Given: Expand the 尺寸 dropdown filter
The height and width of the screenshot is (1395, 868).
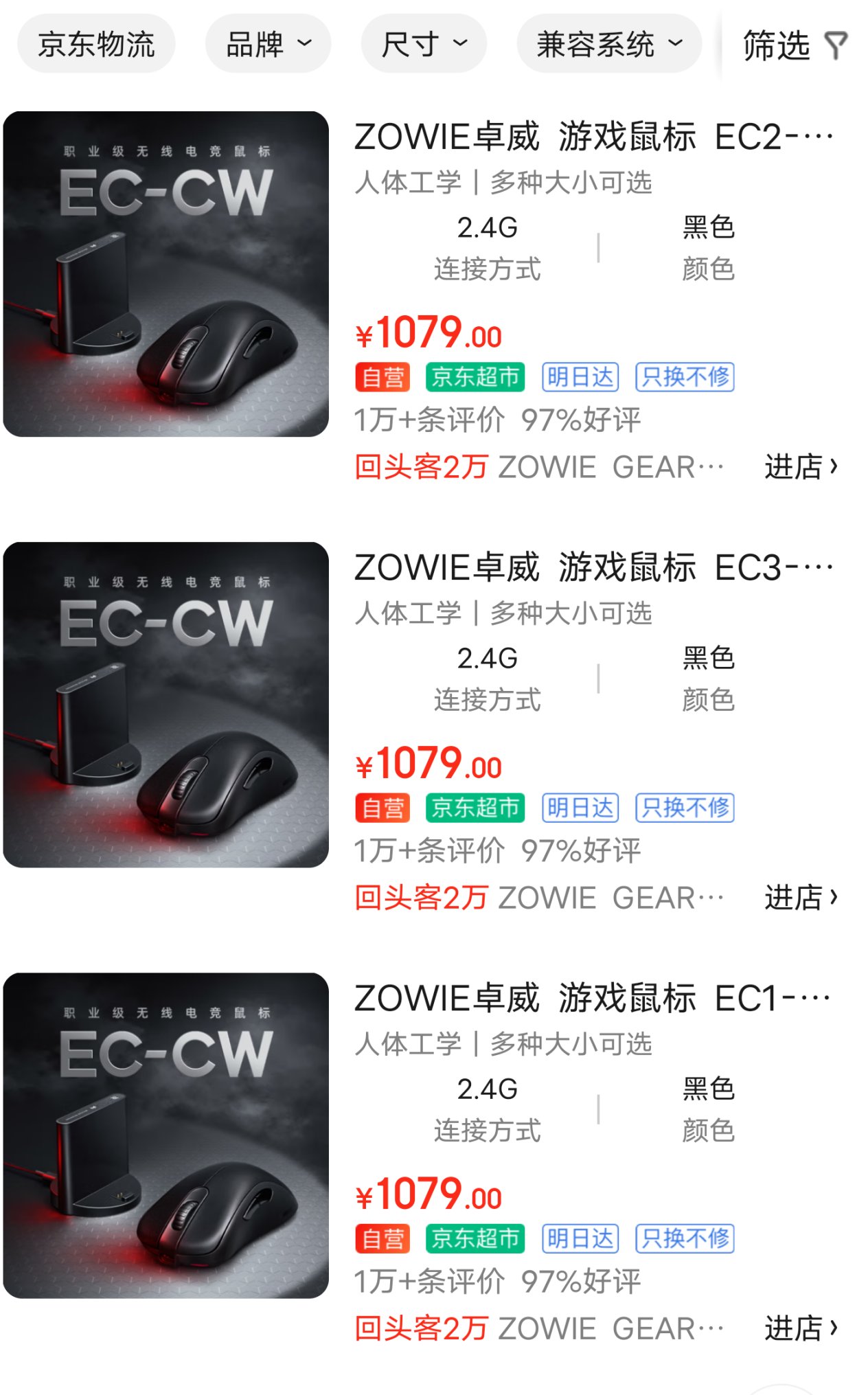Looking at the screenshot, I should (x=424, y=45).
